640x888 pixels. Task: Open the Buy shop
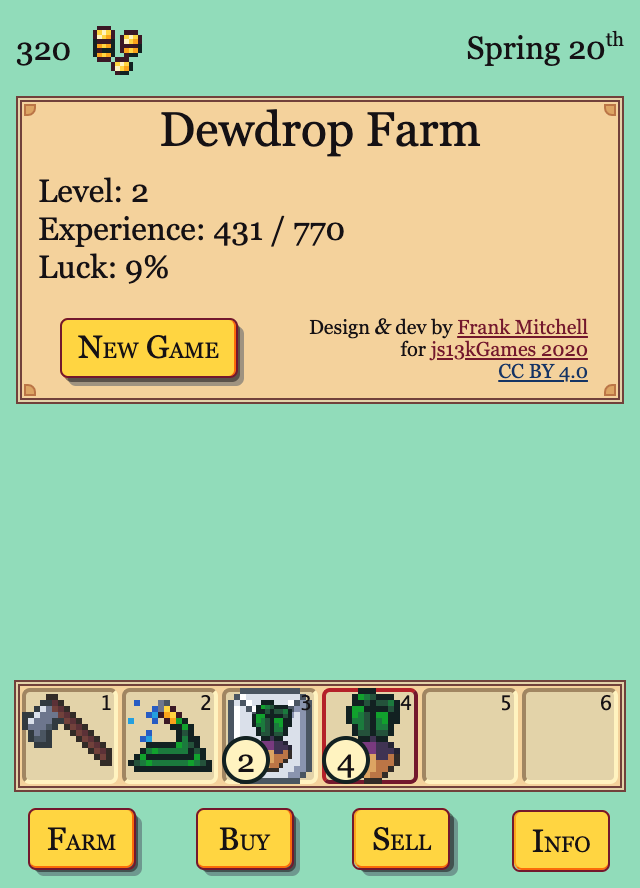click(244, 839)
